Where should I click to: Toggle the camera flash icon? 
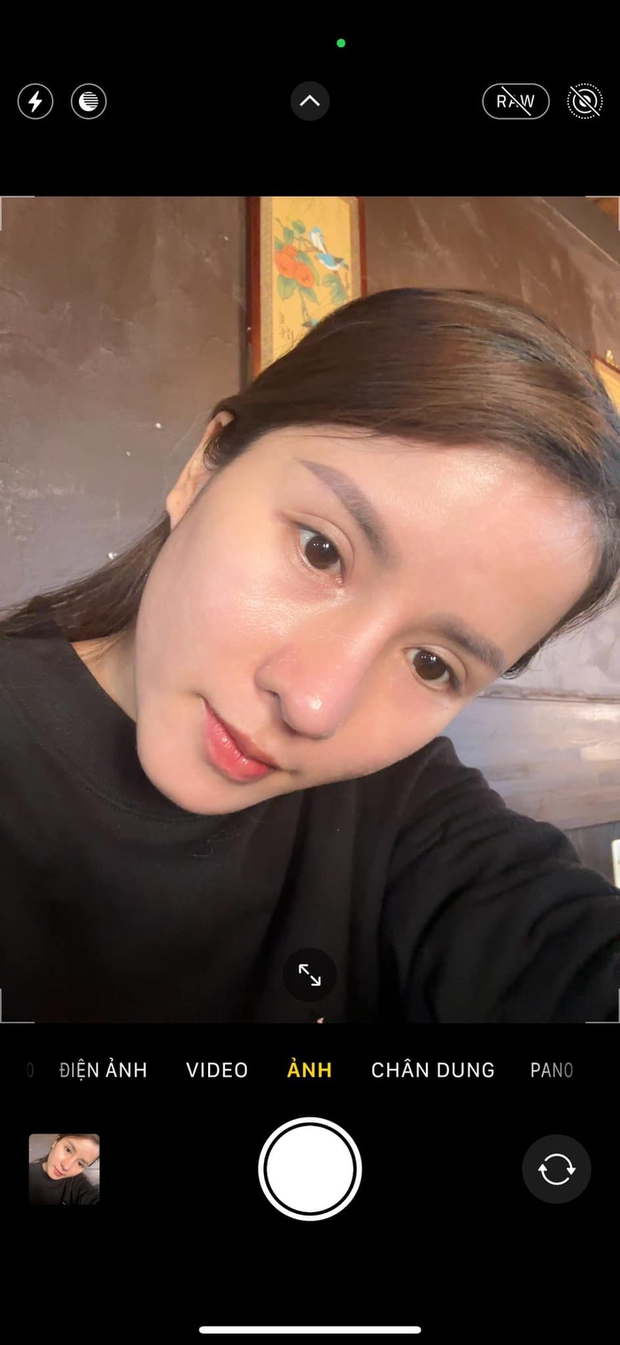point(35,101)
